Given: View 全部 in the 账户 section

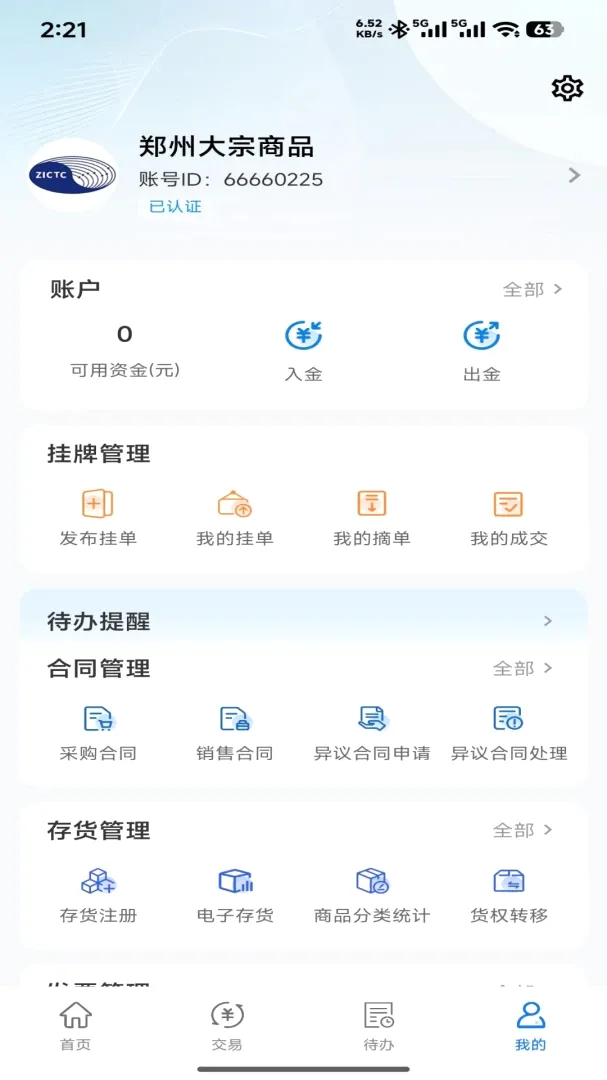Looking at the screenshot, I should (x=533, y=290).
